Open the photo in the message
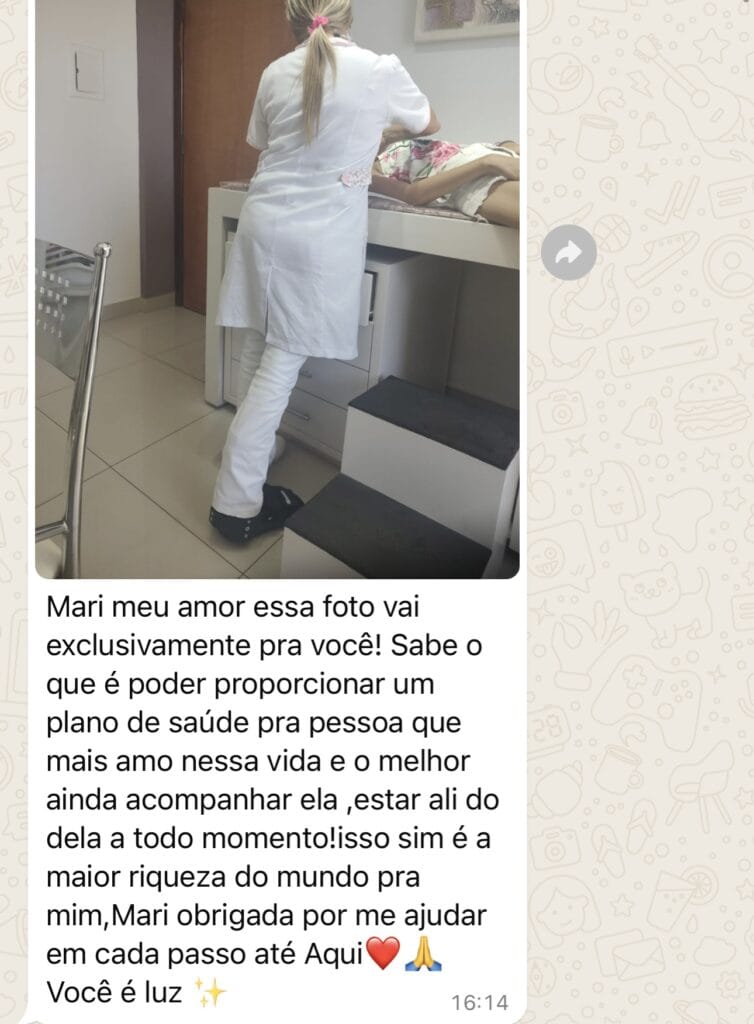Screen dimensions: 754x1024 [277, 288]
